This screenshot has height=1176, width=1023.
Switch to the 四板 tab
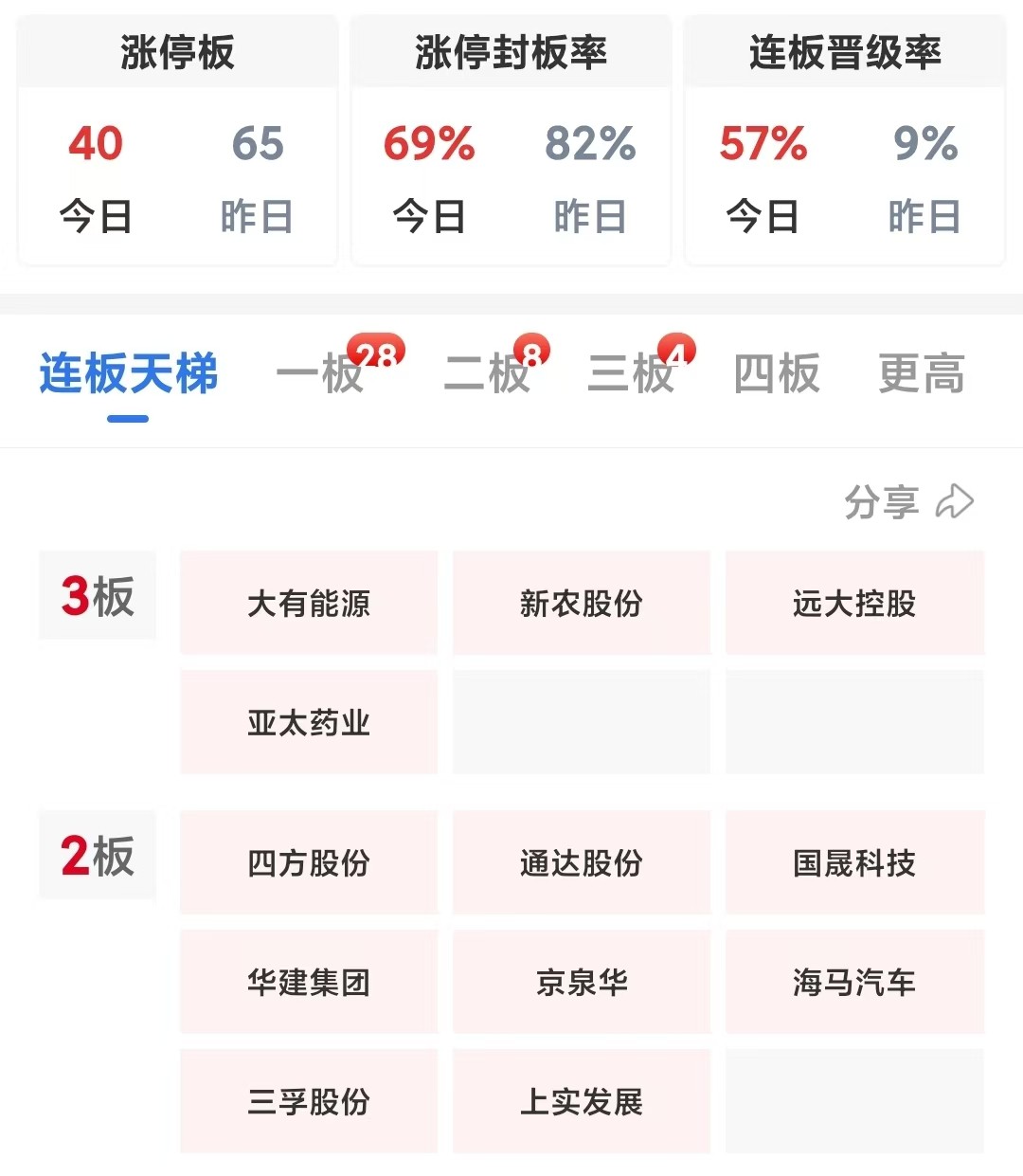[x=777, y=373]
